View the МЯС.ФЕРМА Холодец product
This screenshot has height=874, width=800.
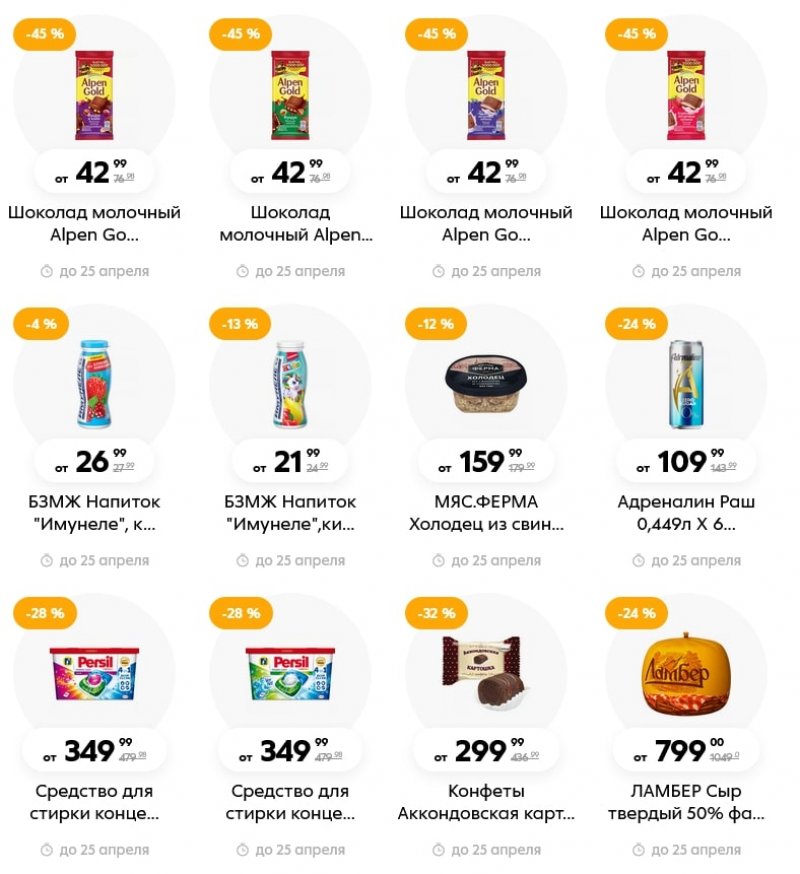(486, 385)
